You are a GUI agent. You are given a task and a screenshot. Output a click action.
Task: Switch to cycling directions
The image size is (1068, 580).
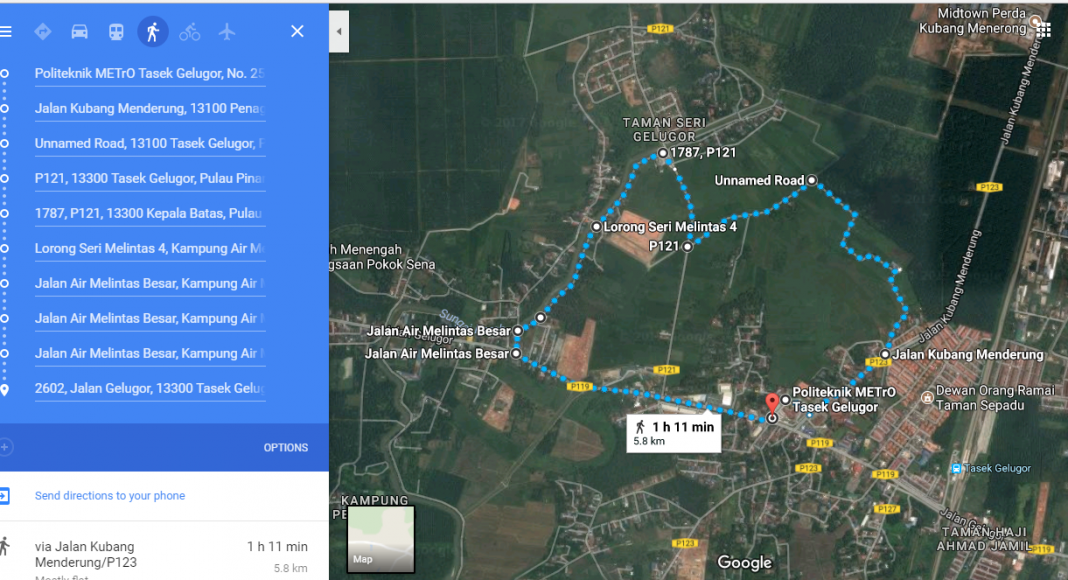point(190,31)
